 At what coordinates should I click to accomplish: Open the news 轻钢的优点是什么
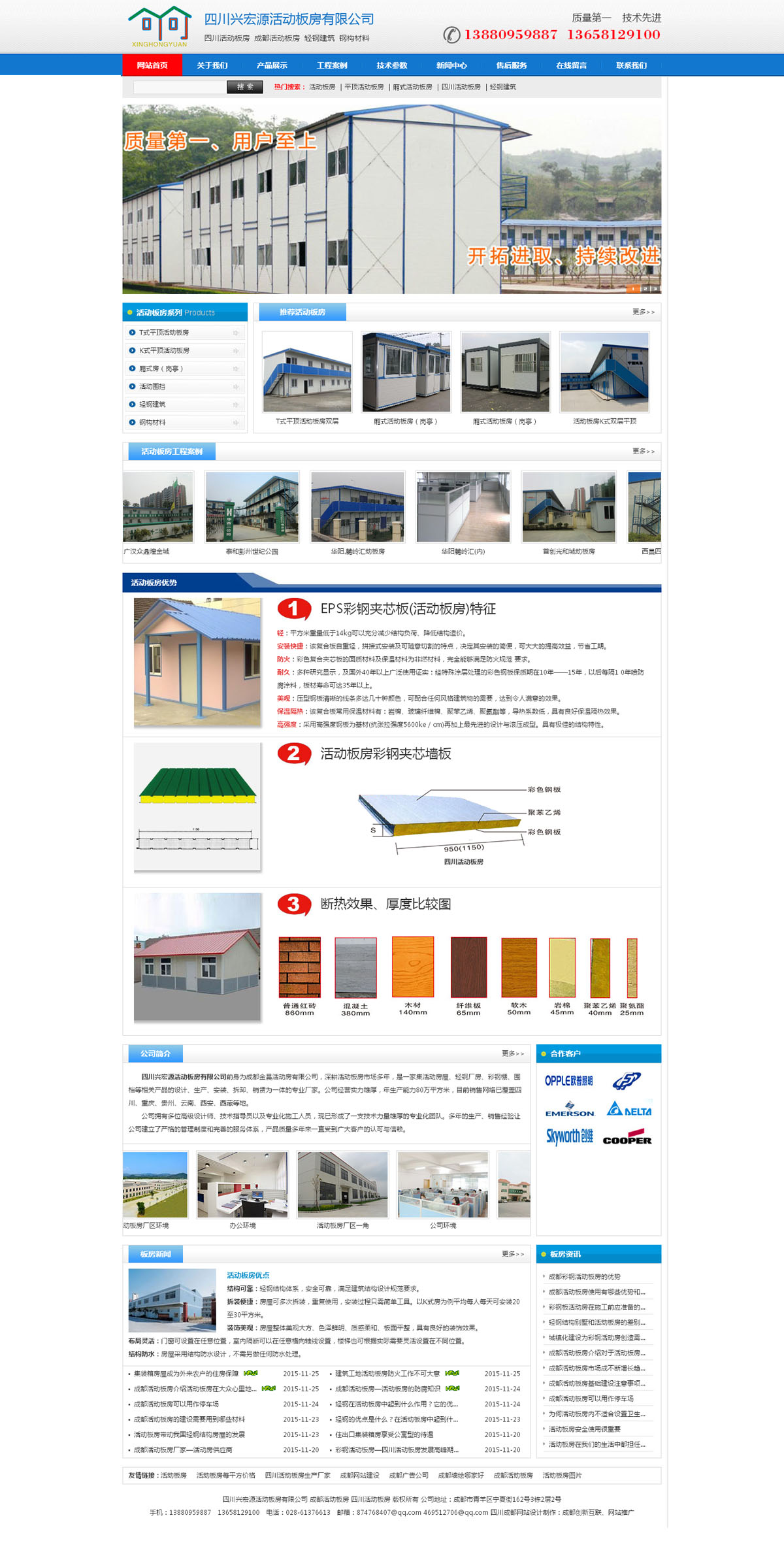pyautogui.click(x=397, y=1419)
